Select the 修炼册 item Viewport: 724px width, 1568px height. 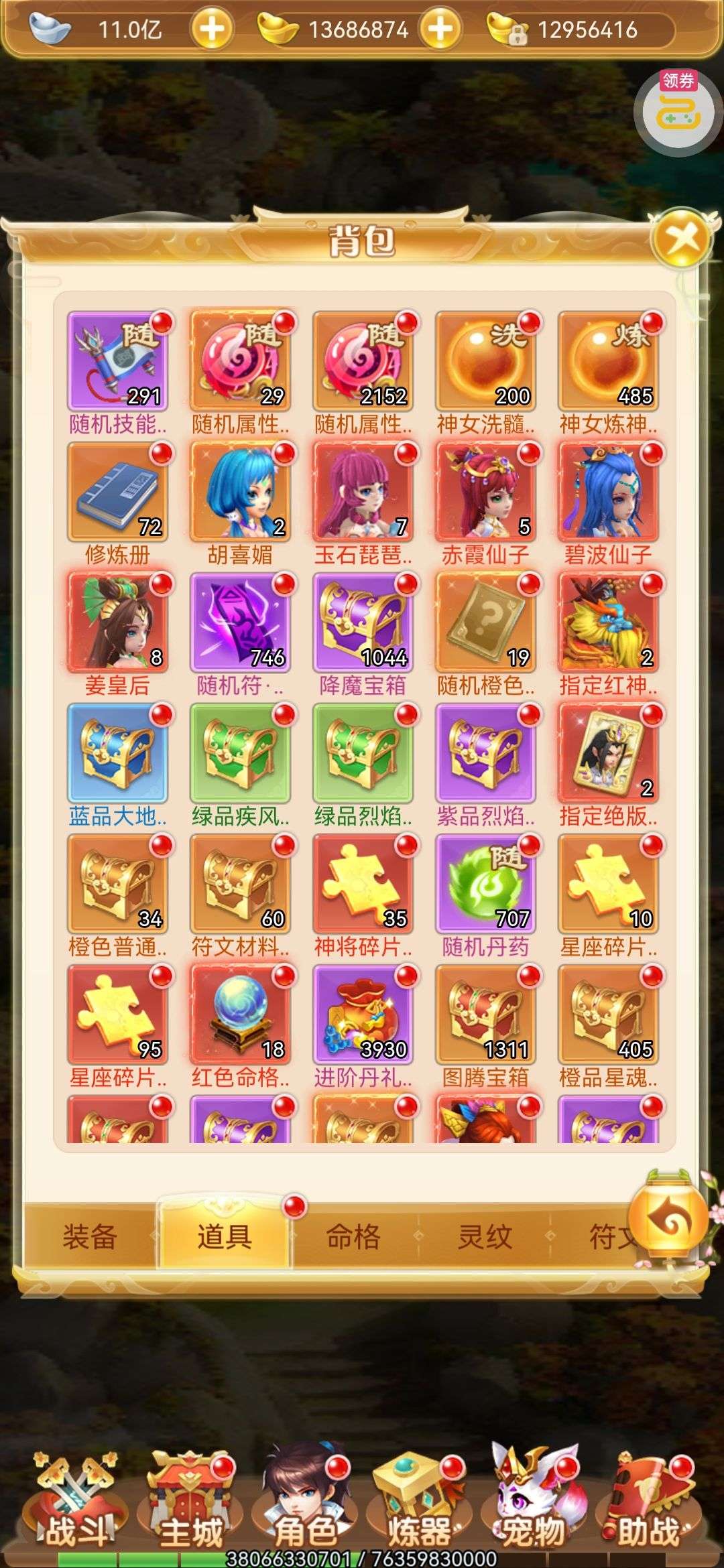tap(117, 493)
